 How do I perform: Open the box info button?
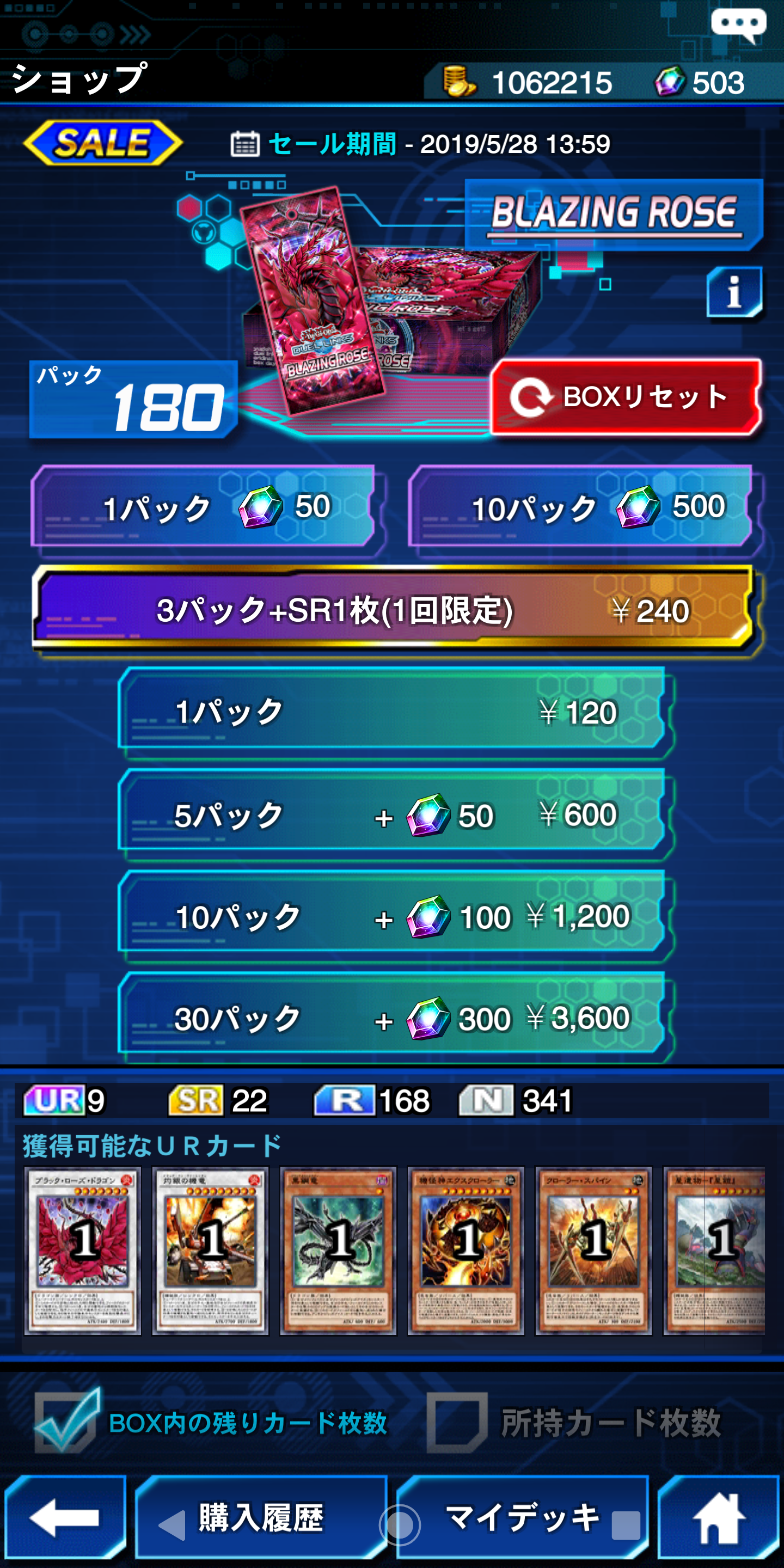pyautogui.click(x=734, y=292)
